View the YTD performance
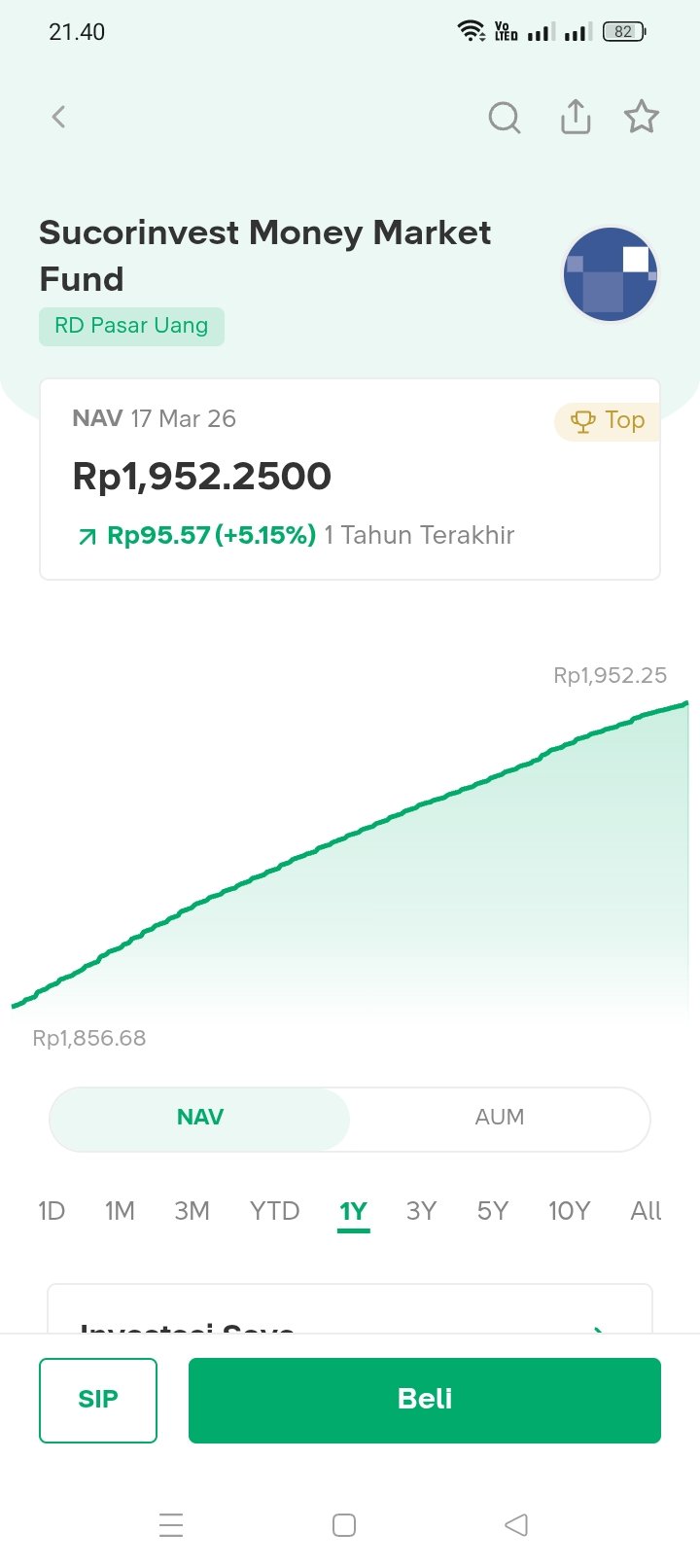 (x=274, y=1211)
